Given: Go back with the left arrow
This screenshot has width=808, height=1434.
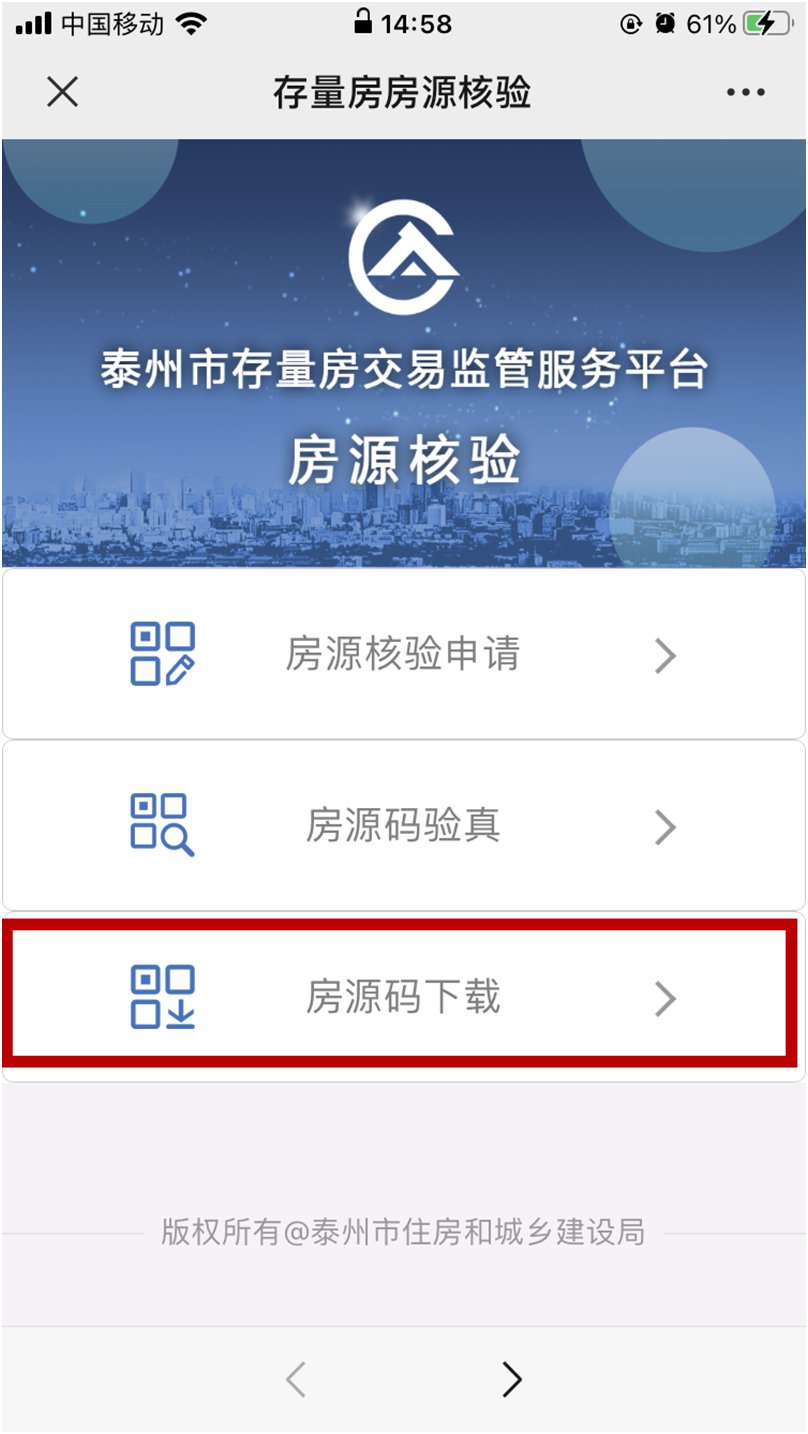Looking at the screenshot, I should tap(295, 1379).
